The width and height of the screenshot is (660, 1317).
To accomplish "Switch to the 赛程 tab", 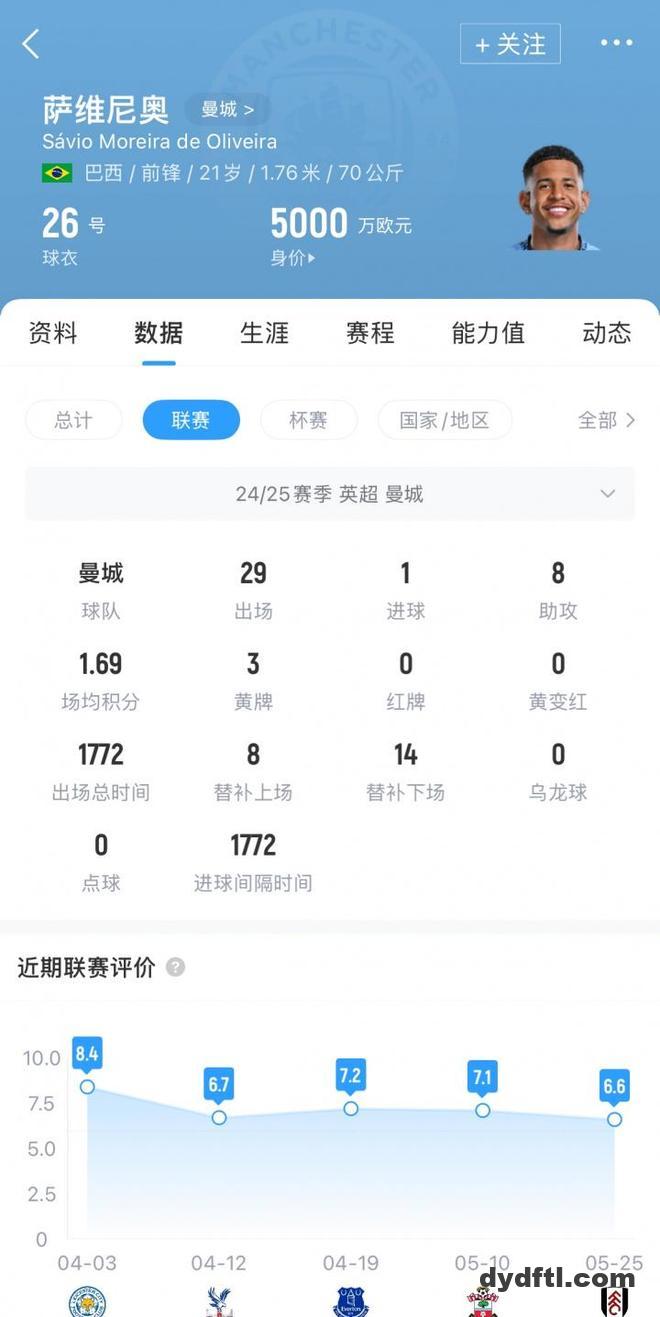I will coord(370,333).
